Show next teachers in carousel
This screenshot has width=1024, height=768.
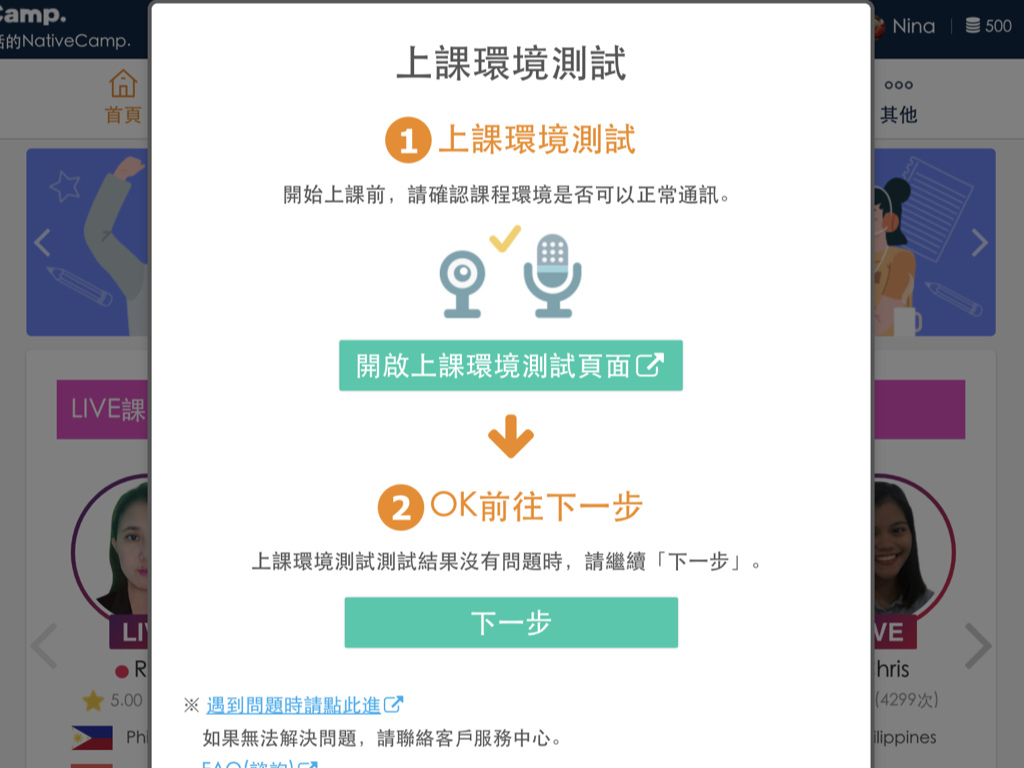coord(977,646)
